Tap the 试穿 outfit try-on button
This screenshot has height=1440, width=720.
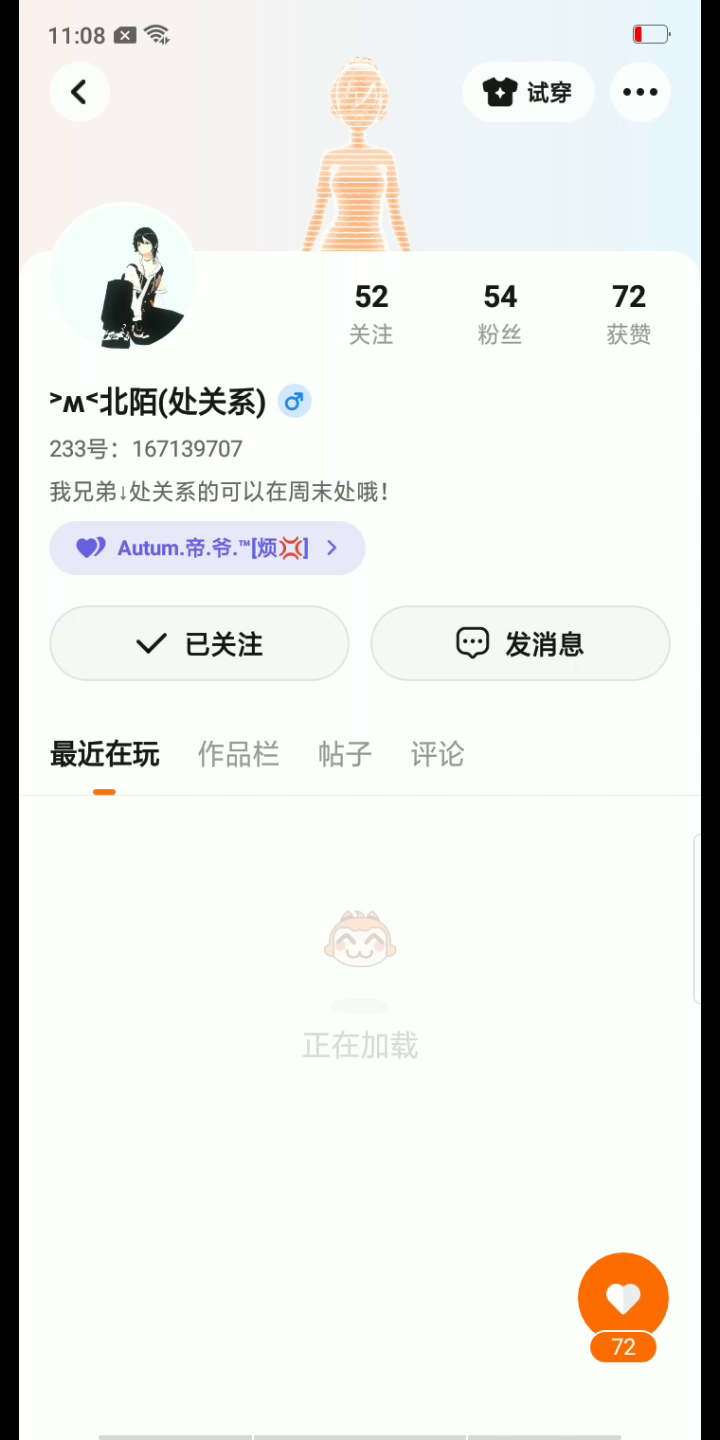[x=528, y=93]
